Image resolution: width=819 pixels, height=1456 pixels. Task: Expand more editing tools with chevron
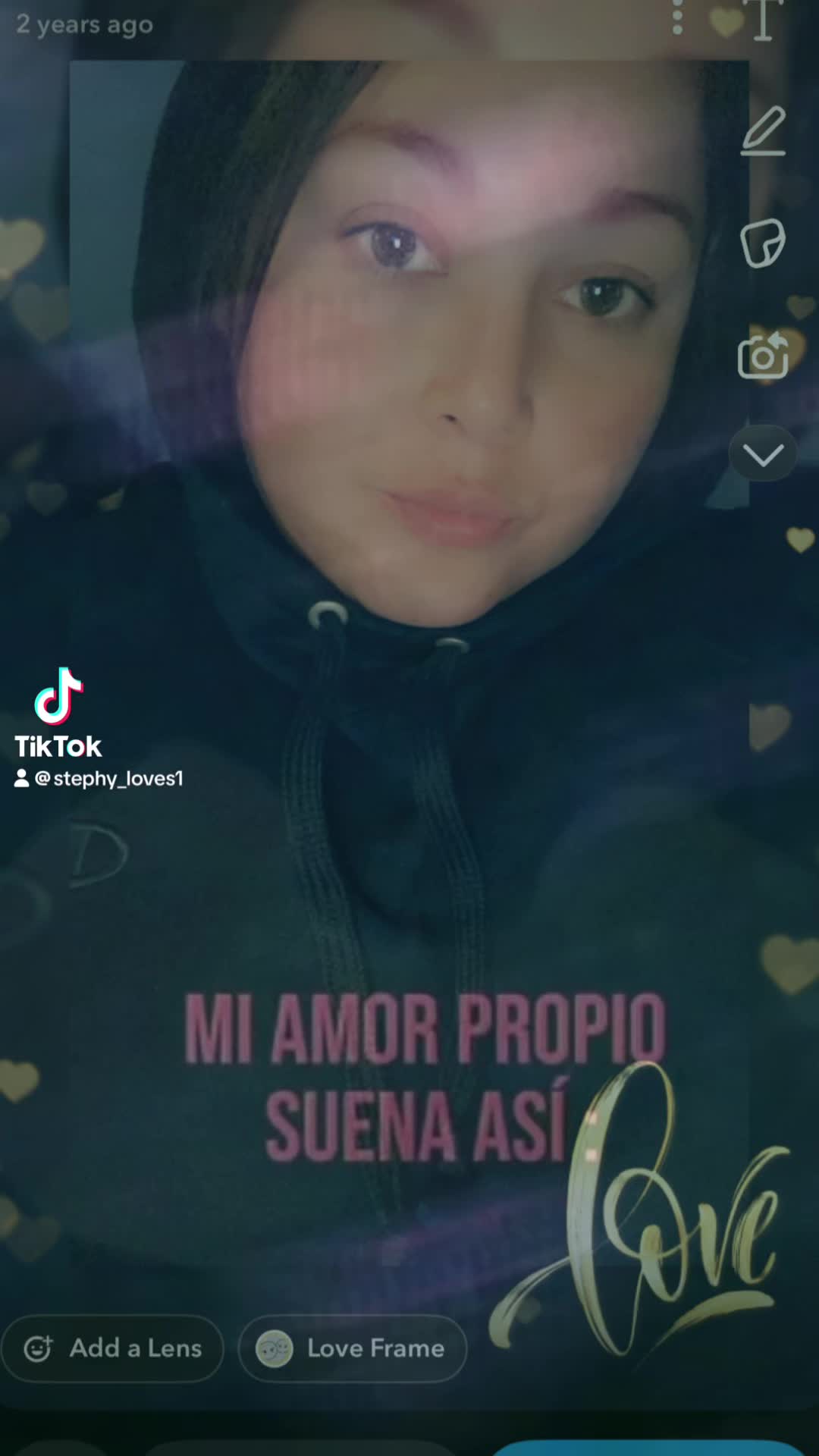click(763, 453)
